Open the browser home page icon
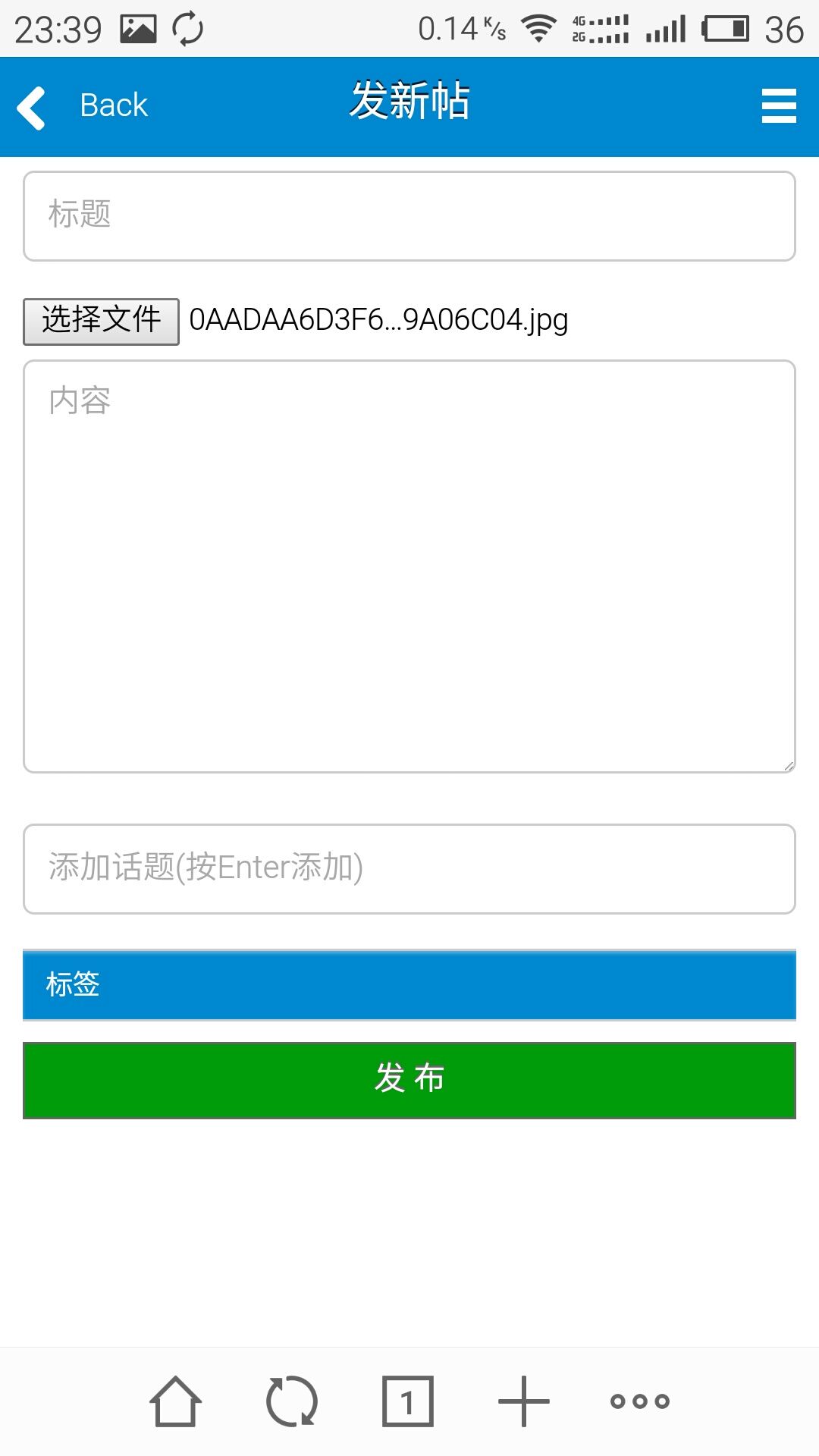The image size is (819, 1456). 176,1401
